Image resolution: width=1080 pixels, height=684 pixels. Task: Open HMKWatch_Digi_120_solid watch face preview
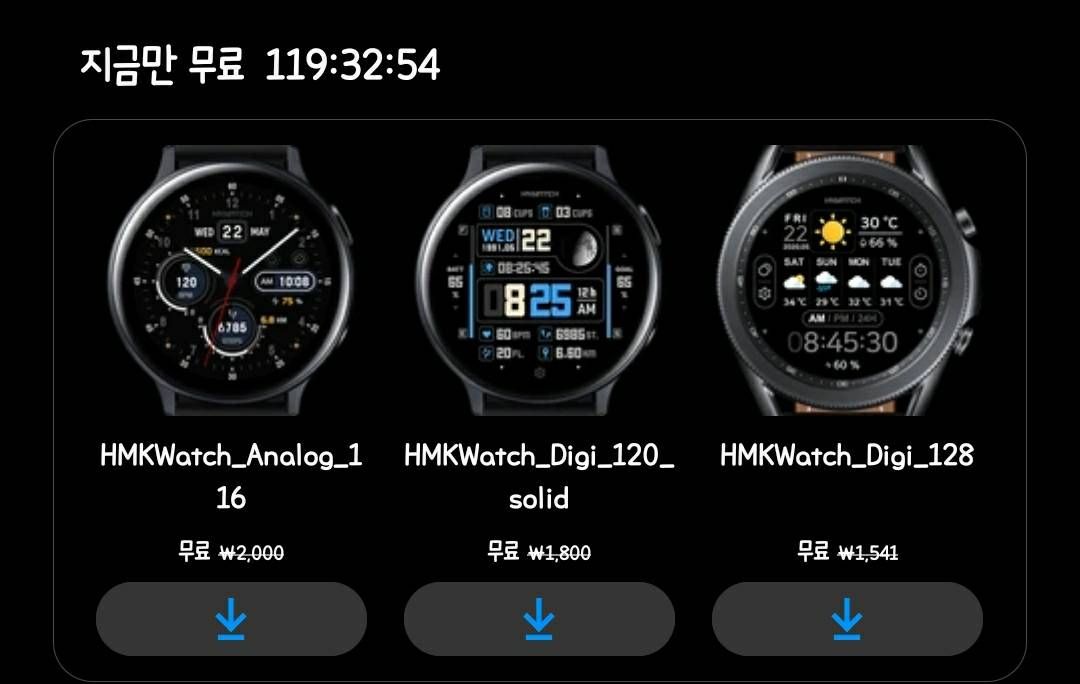tap(539, 282)
